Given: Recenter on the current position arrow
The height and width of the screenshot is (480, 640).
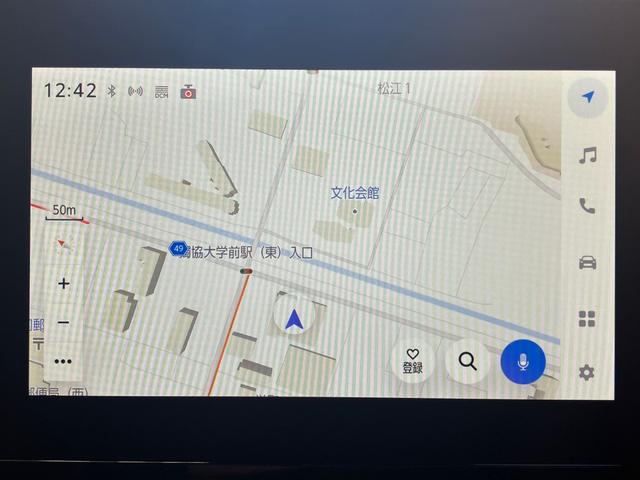Looking at the screenshot, I should (293, 319).
